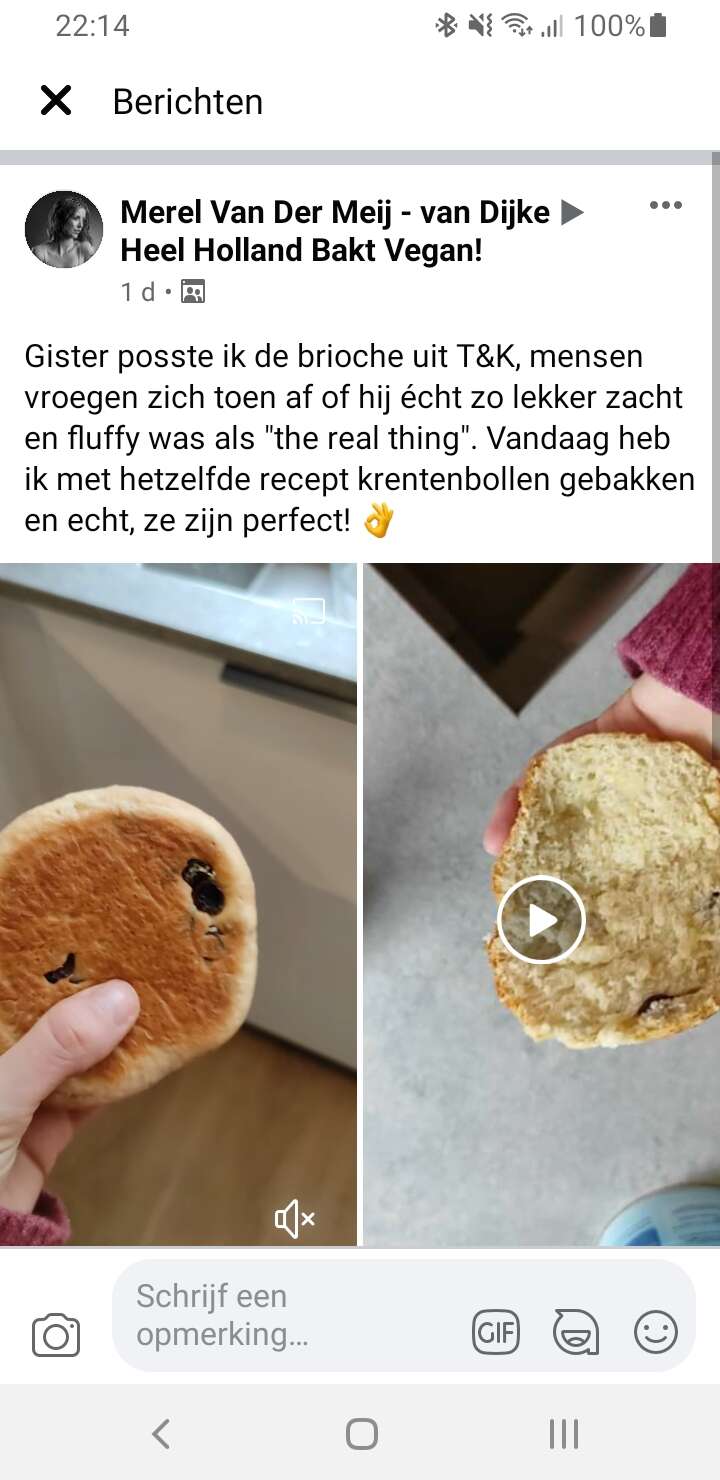The width and height of the screenshot is (720, 1480).
Task: Attach a photo with the camera icon
Action: tap(56, 1335)
